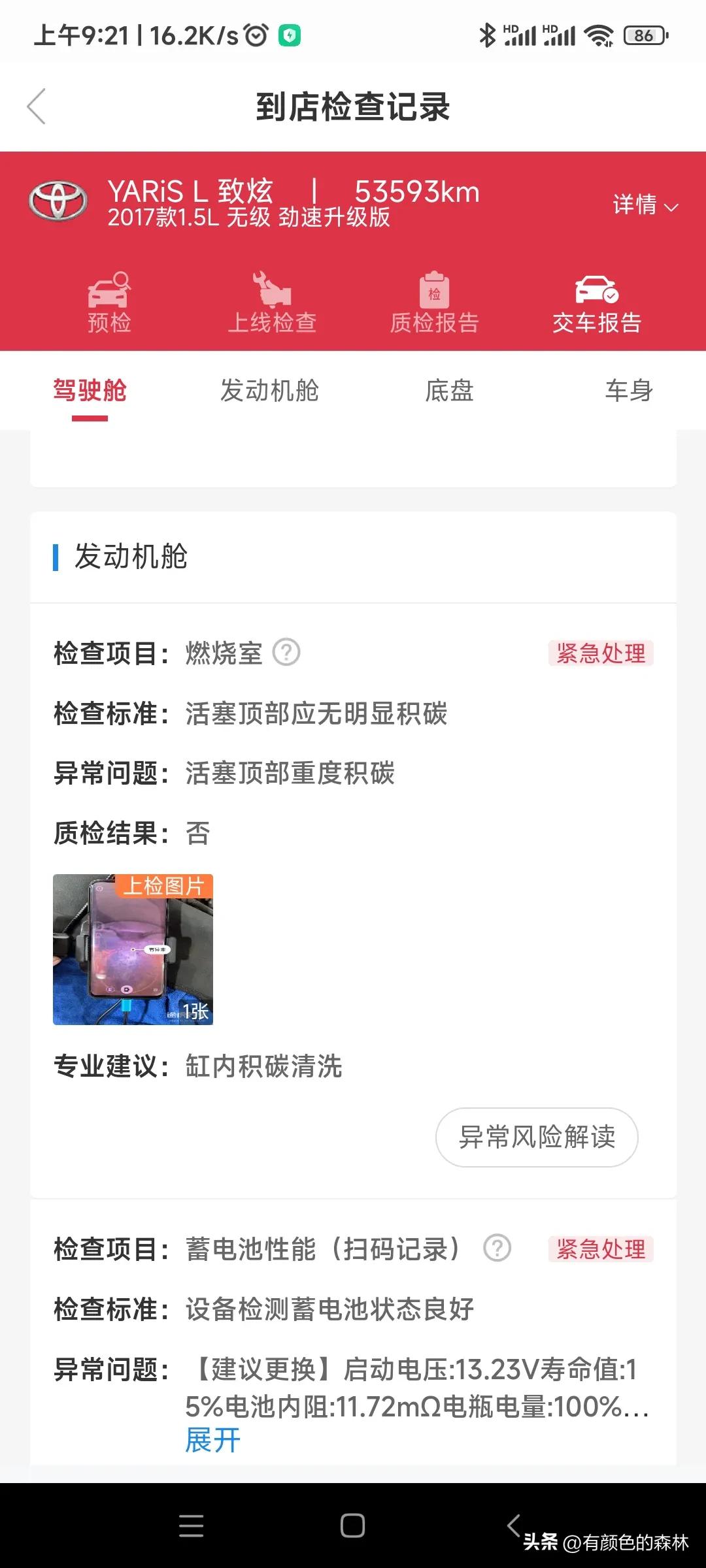Screen dimensions: 706x1568
Task: Switch to the 底盘 tab
Action: point(450,391)
